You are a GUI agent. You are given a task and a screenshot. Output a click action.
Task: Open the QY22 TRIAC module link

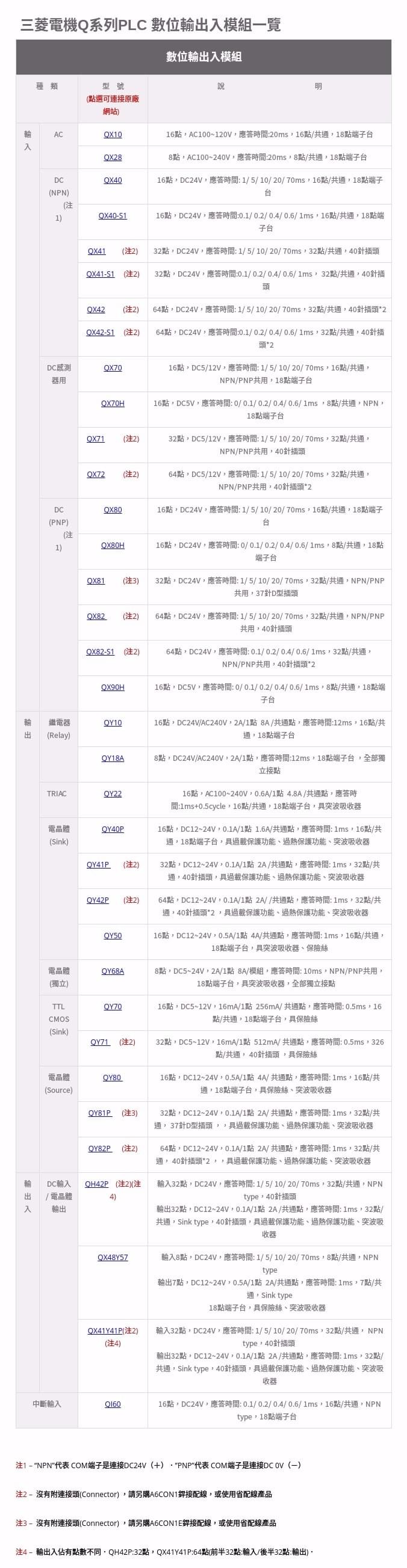pos(113,794)
